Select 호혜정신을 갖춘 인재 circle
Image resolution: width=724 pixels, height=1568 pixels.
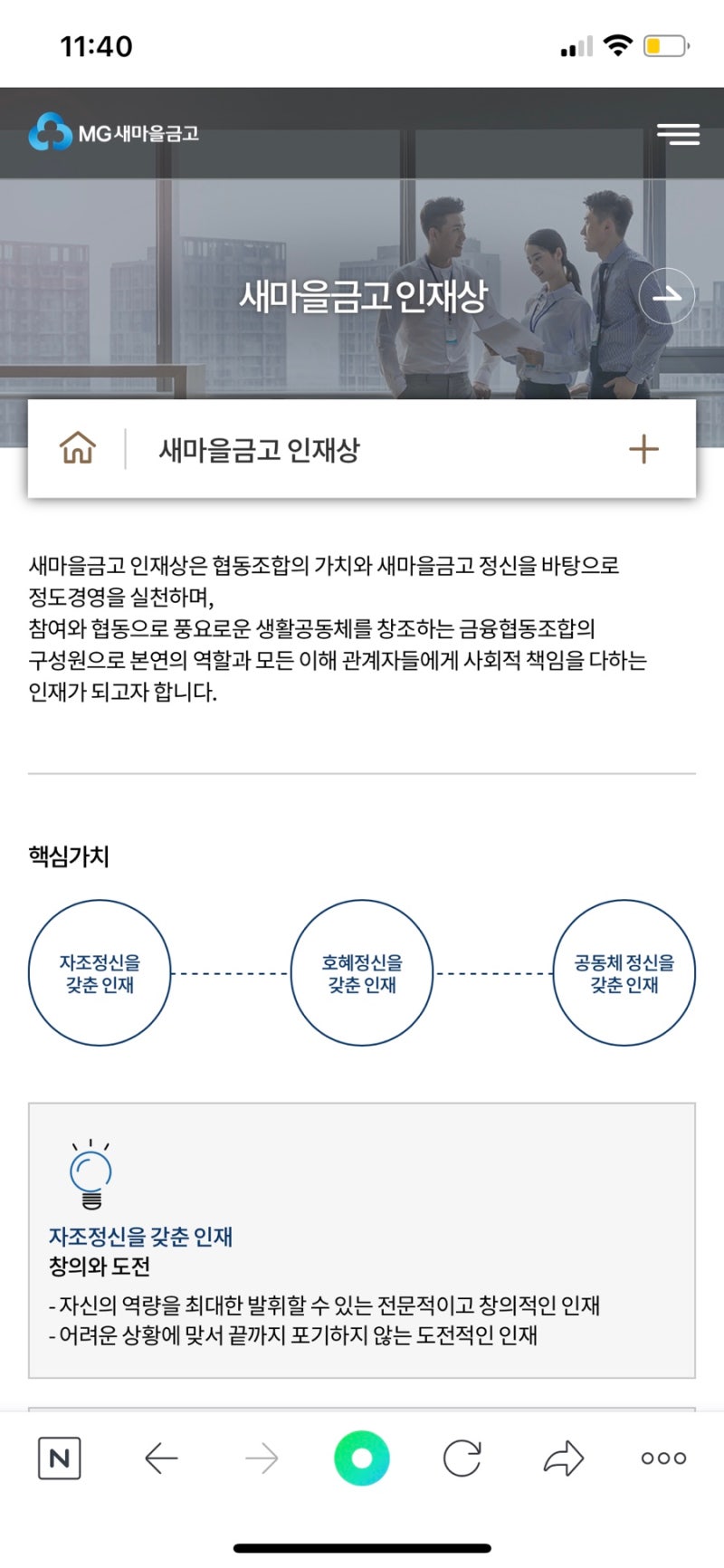362,973
